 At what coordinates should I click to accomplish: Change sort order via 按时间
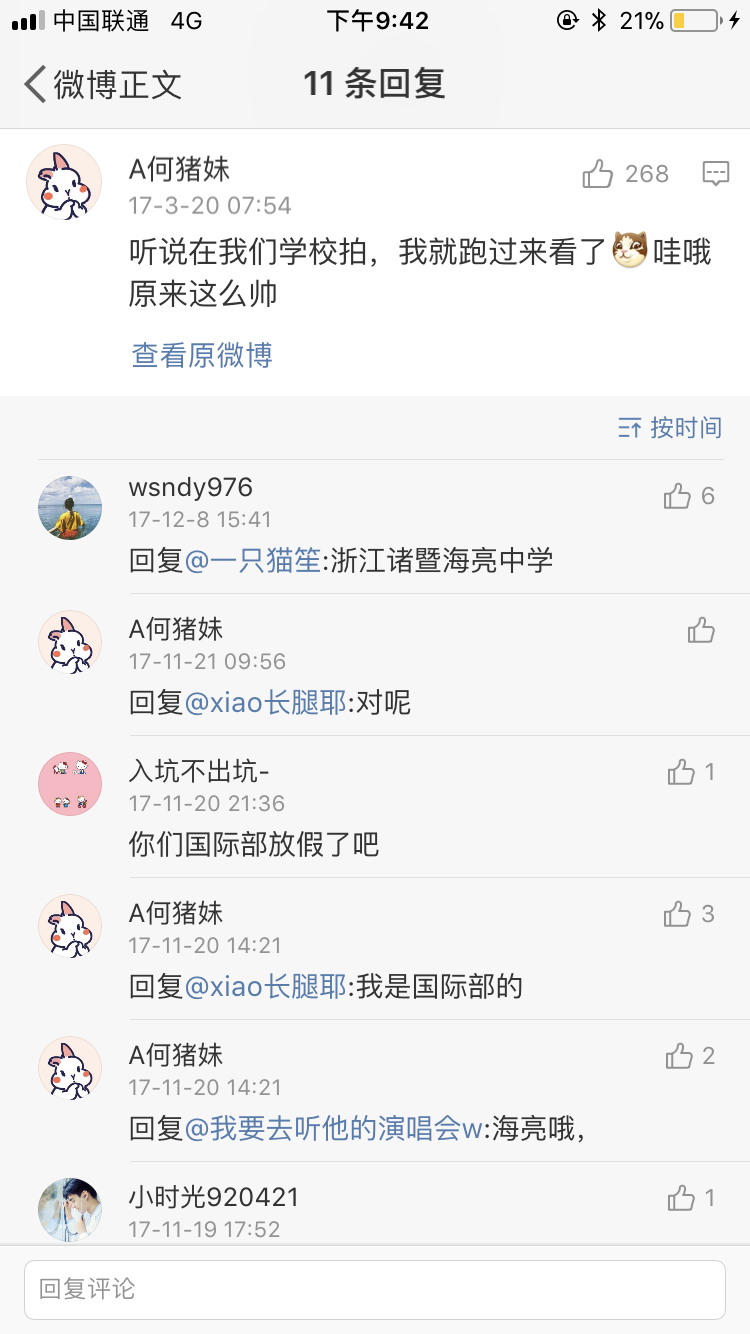tap(670, 428)
